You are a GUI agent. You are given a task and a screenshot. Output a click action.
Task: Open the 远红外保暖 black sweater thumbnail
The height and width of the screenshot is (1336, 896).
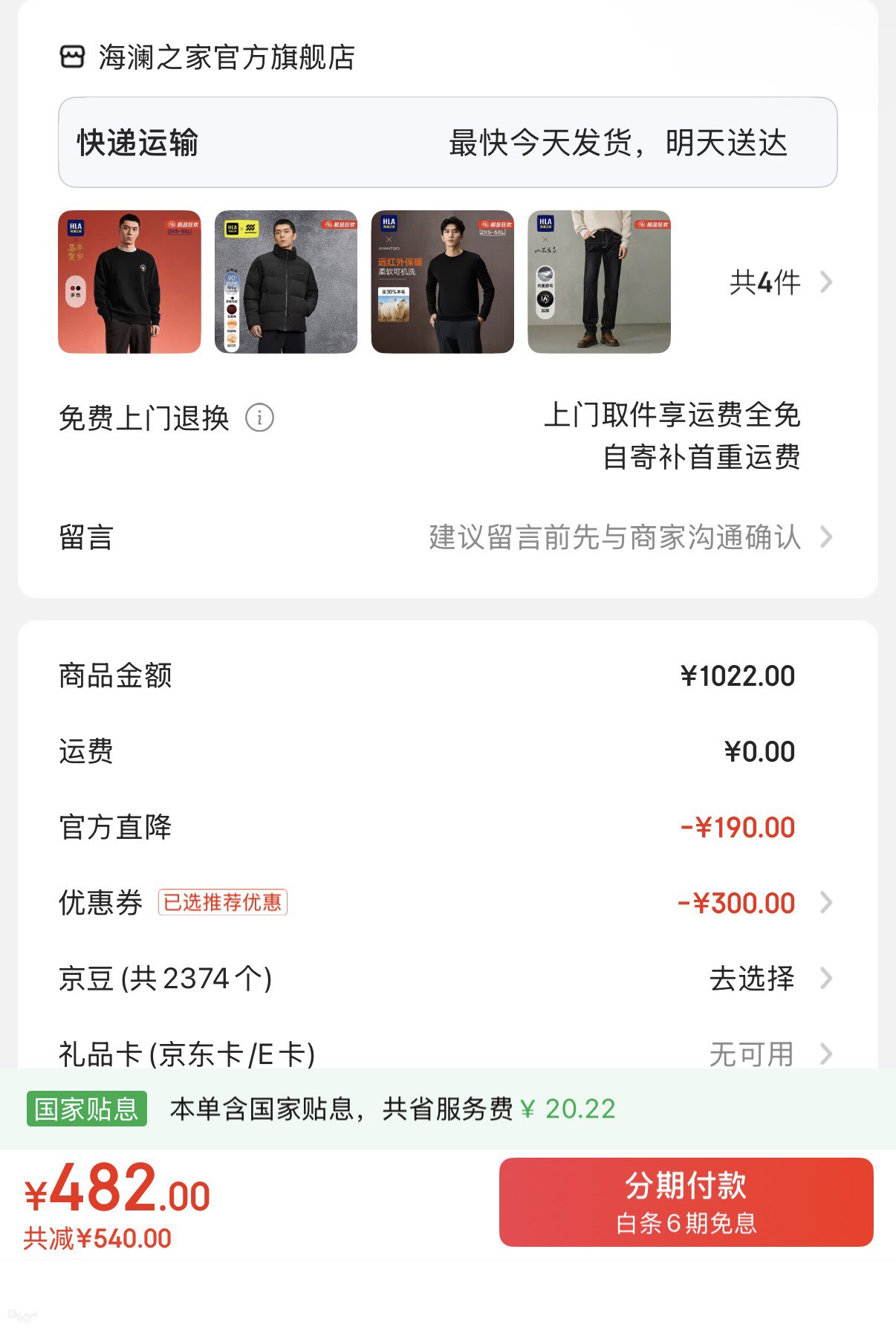[x=443, y=282]
